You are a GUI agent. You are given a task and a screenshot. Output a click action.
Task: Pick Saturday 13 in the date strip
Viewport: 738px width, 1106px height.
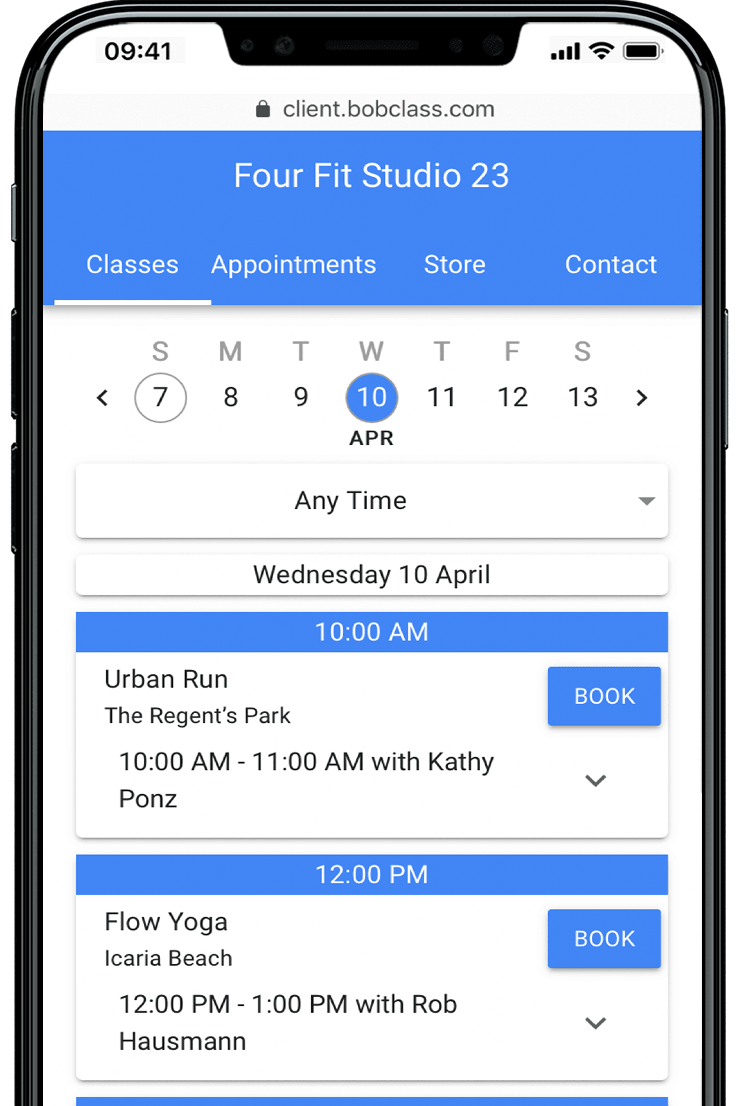[583, 397]
